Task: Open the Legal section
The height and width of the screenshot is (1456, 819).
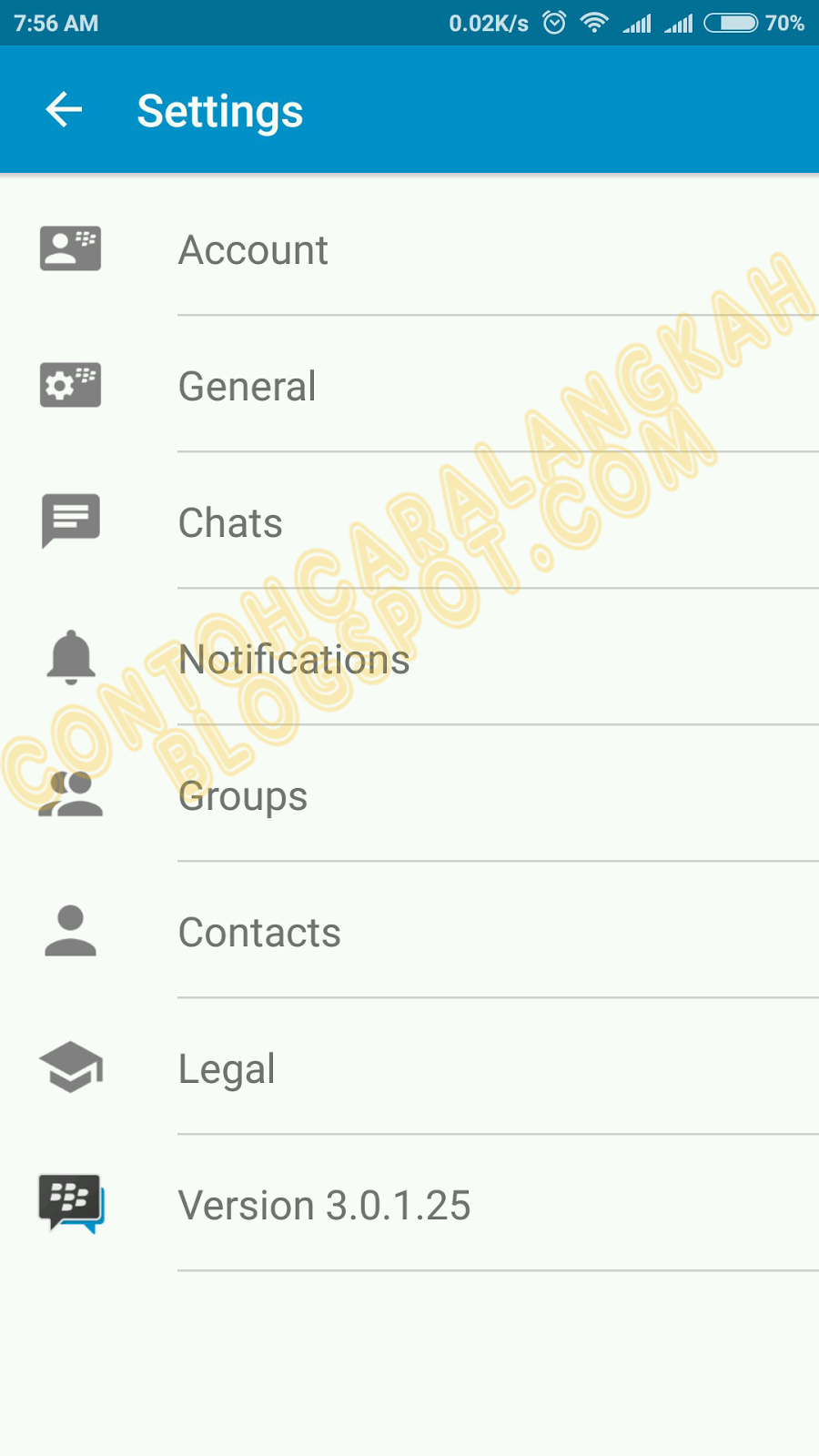Action: (x=409, y=1067)
